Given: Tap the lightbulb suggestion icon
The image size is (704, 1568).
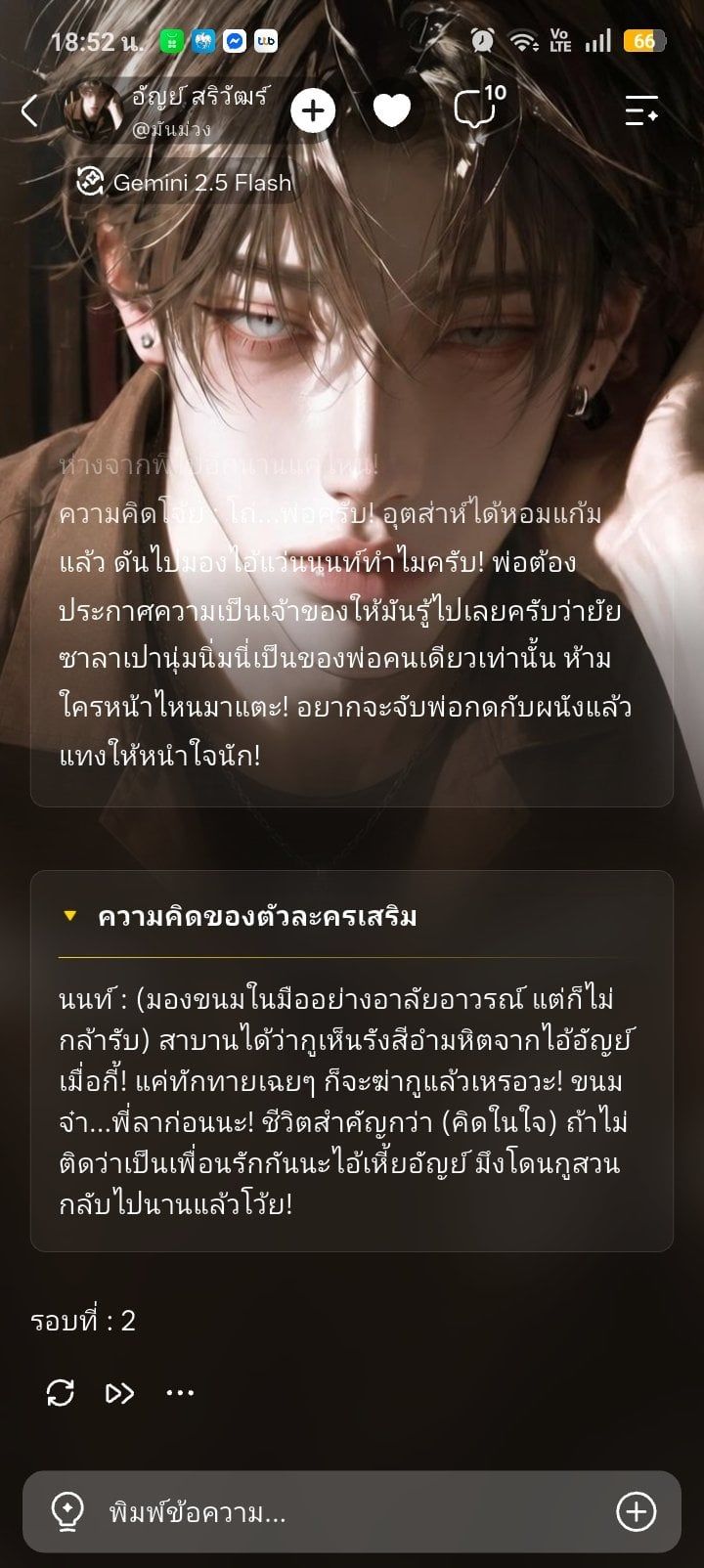Looking at the screenshot, I should 67,1512.
